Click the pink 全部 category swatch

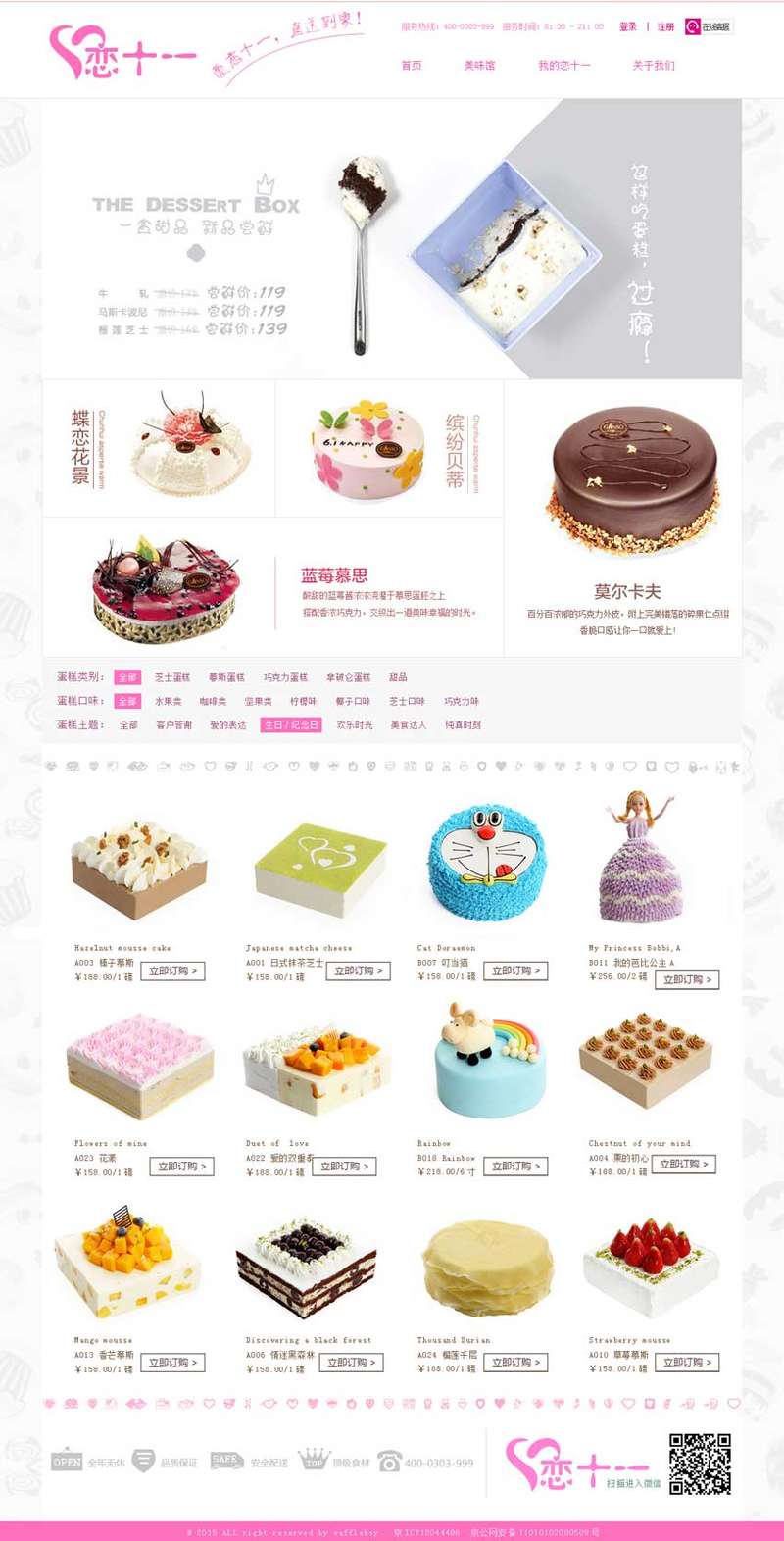tap(125, 677)
